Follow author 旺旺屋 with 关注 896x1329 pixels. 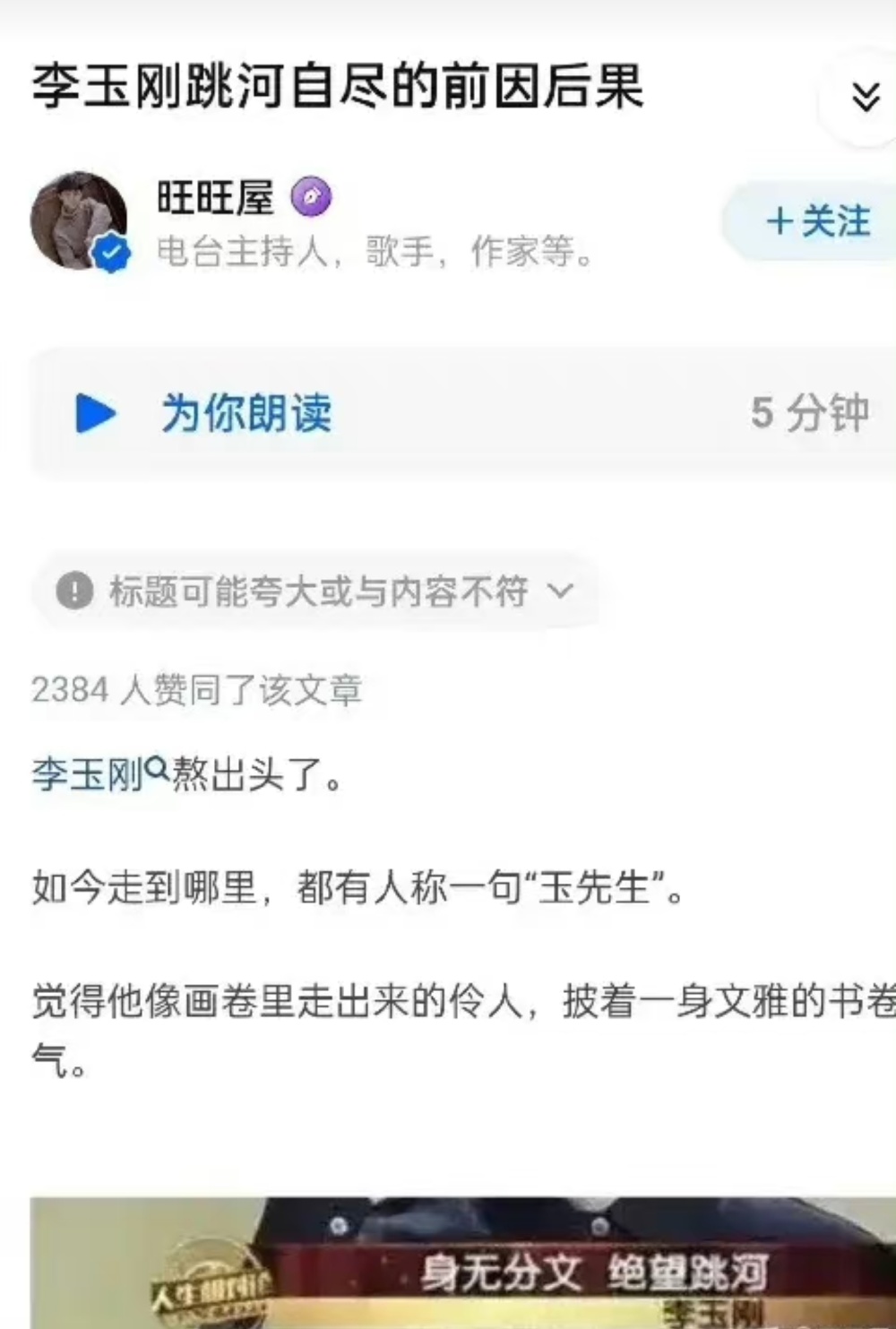(x=818, y=221)
